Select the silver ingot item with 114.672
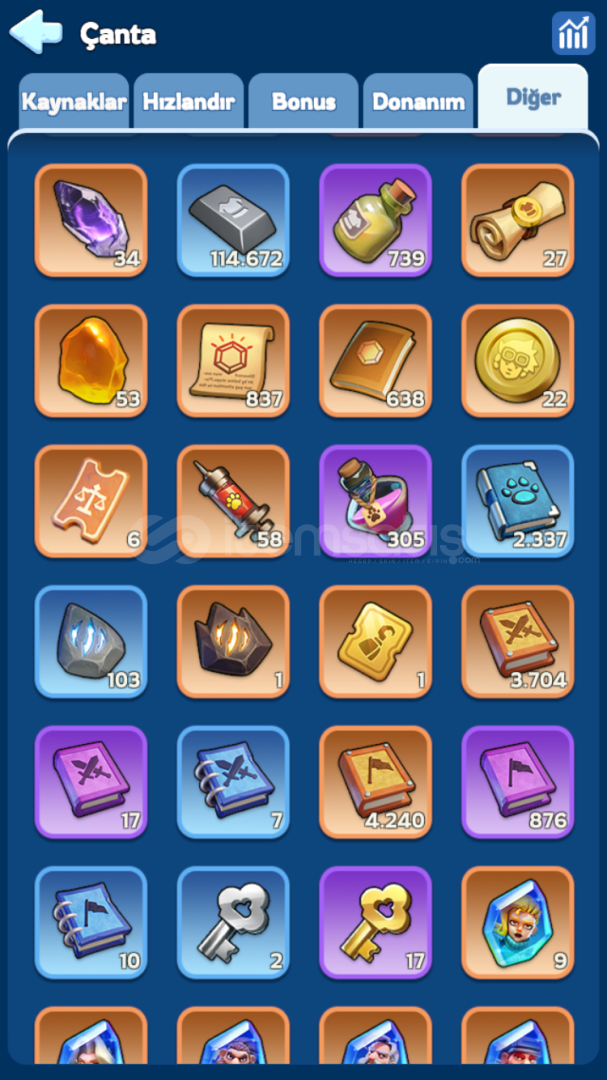 pos(233,220)
